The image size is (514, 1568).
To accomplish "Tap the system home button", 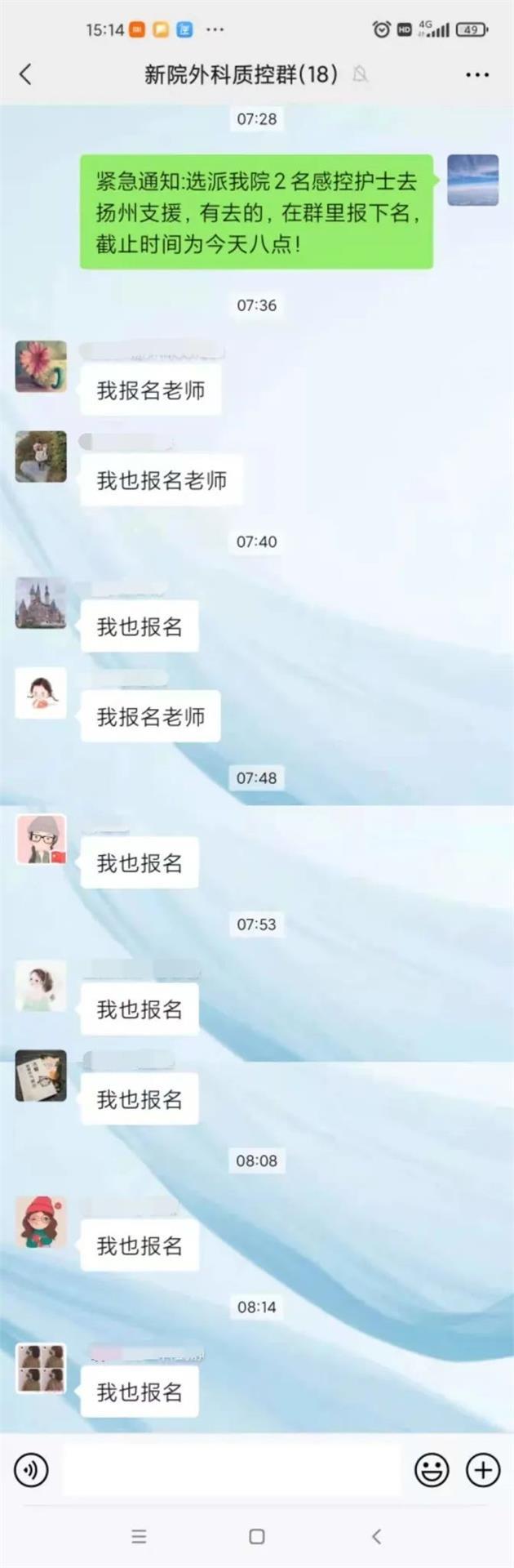I will tap(257, 1537).
